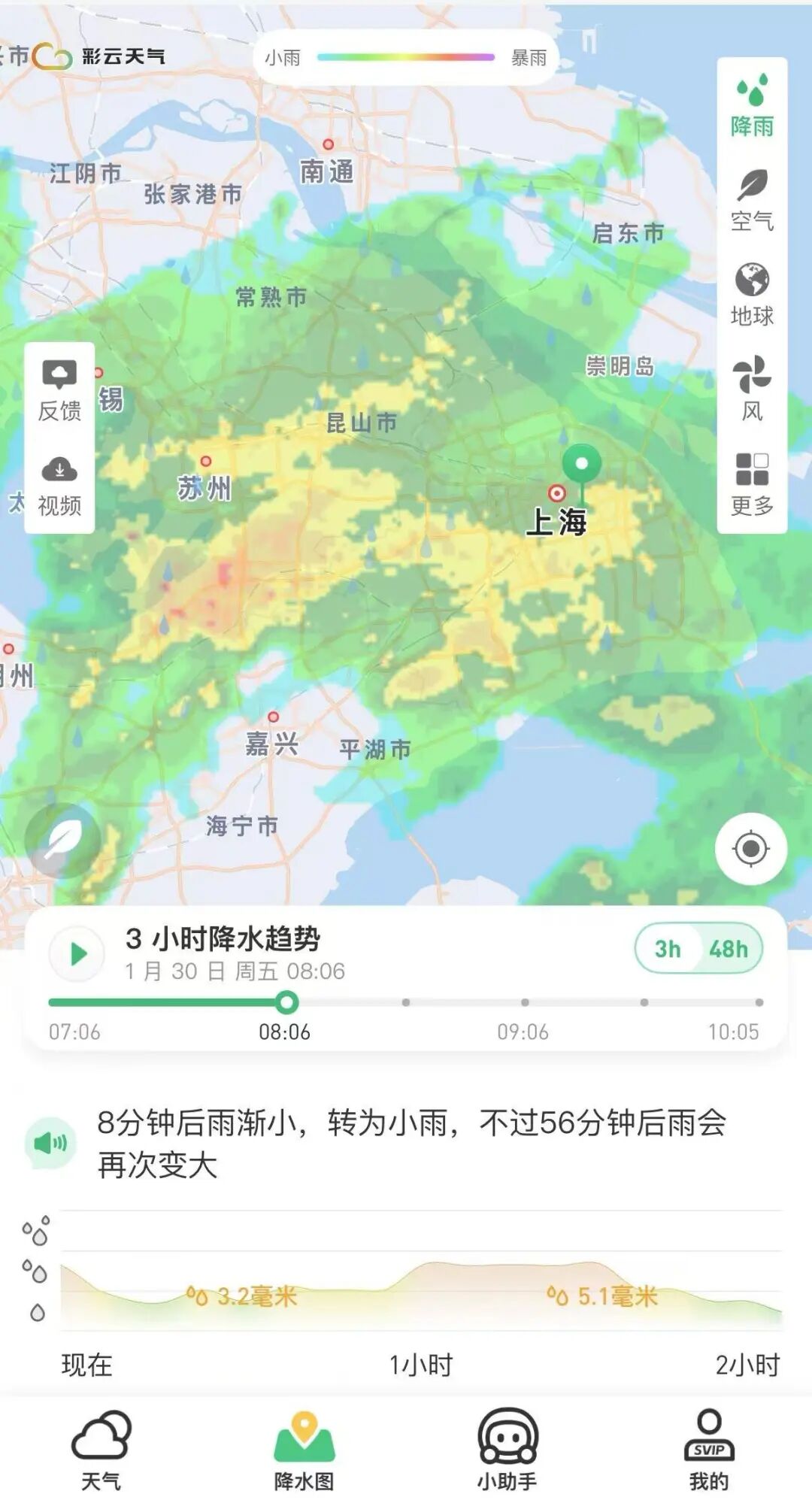This screenshot has height=1500, width=812.
Task: Switch to the 48h forecast range
Action: [x=728, y=949]
